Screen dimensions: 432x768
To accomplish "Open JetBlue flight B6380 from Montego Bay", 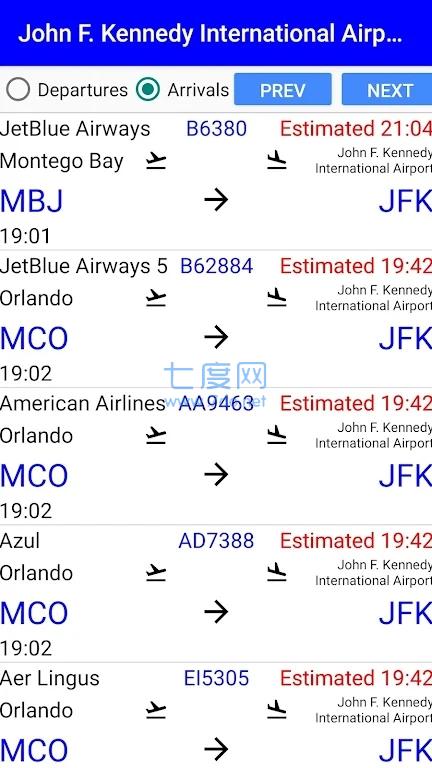I will 216,182.
